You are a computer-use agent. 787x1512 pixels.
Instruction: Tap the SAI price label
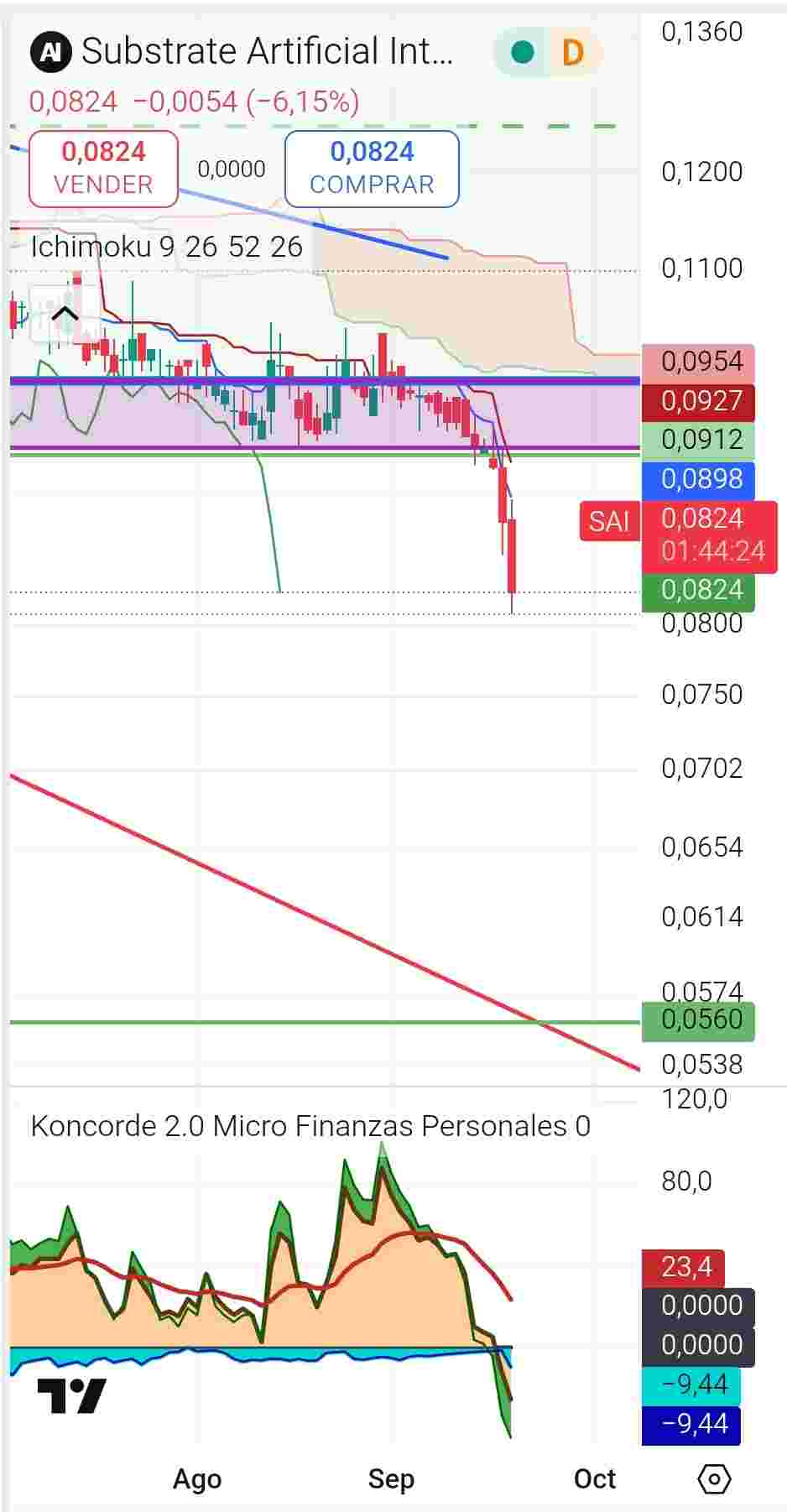[x=608, y=521]
